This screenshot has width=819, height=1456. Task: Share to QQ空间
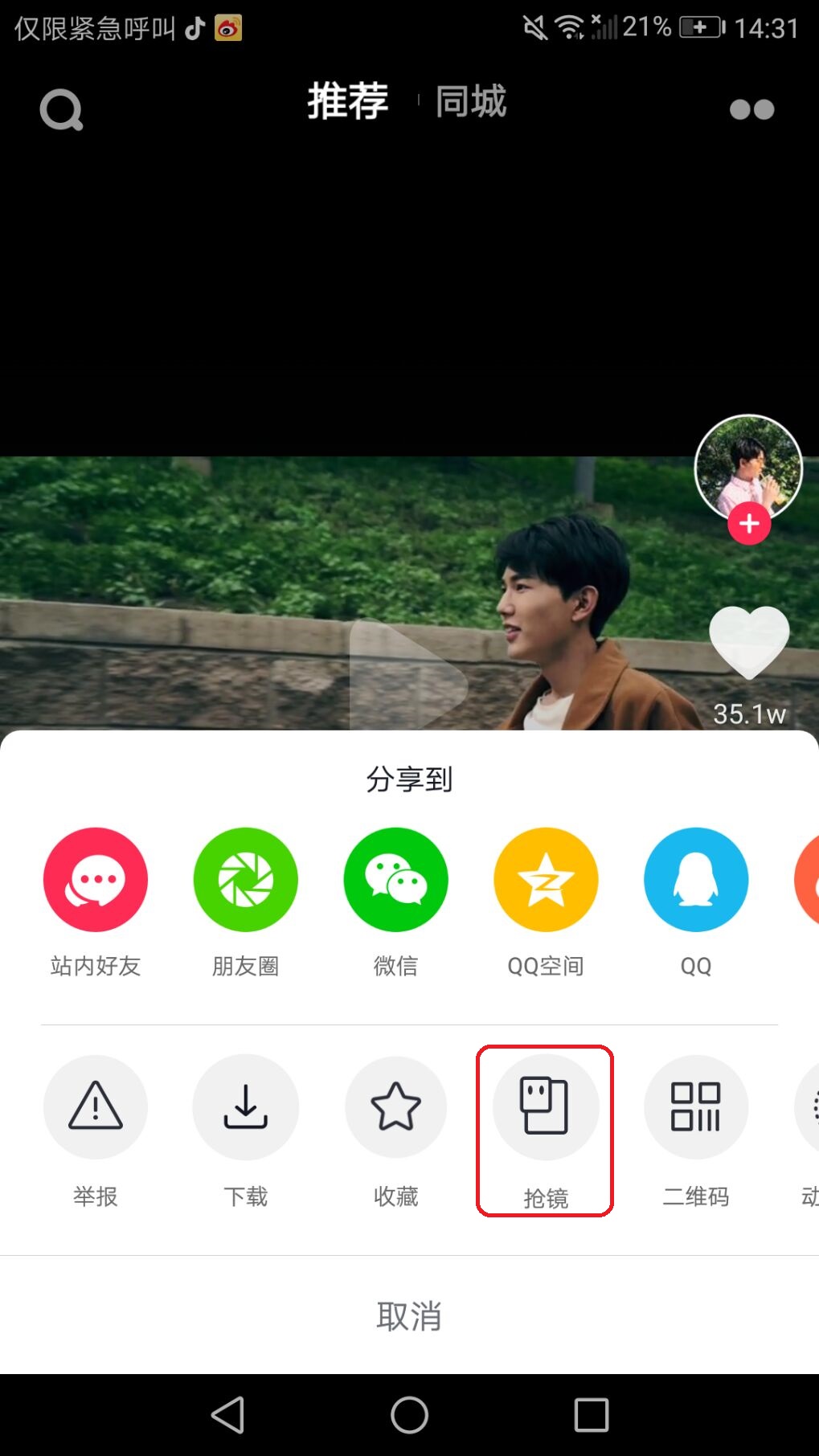[x=546, y=880]
